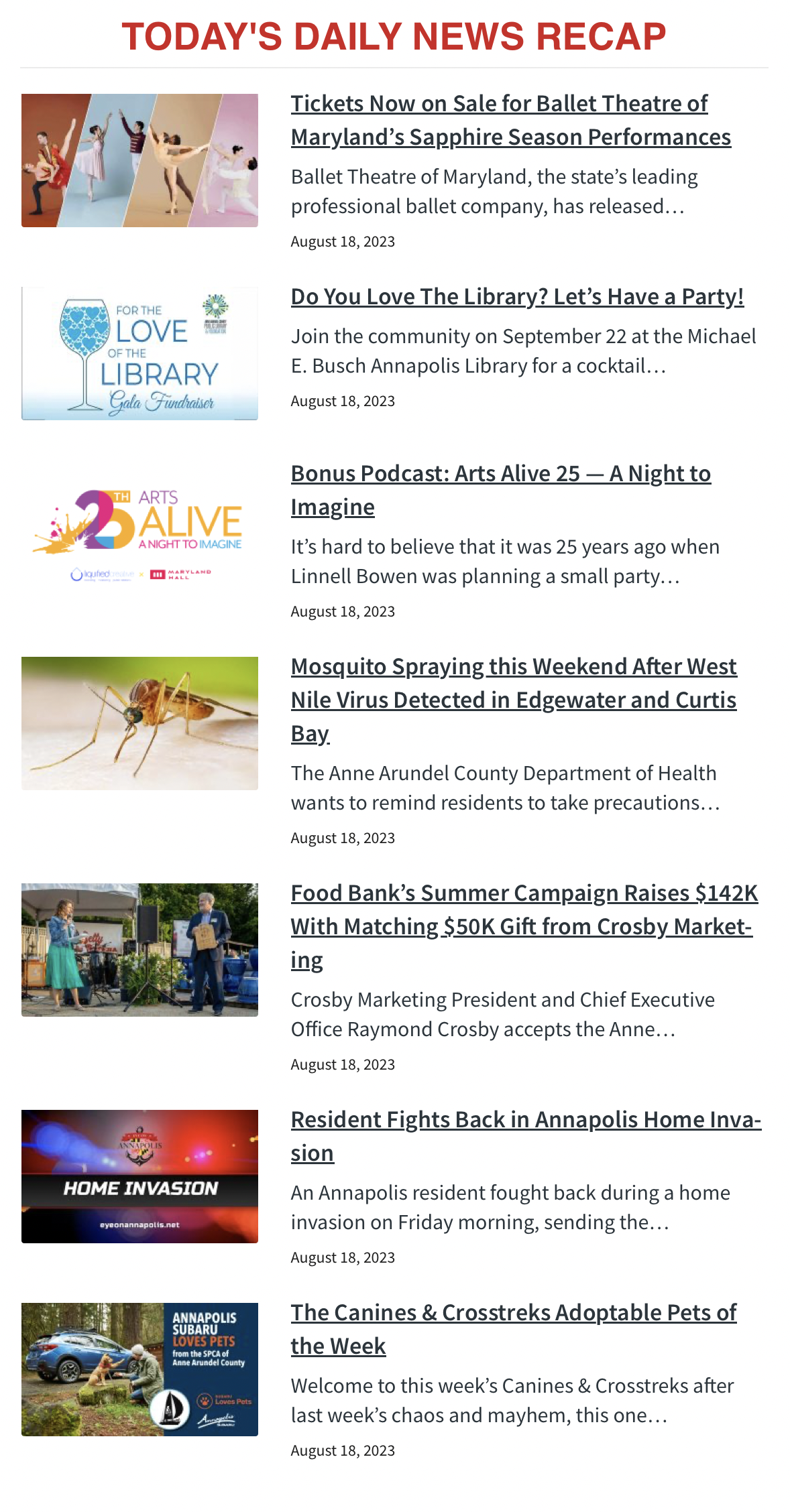The height and width of the screenshot is (1512, 790).
Task: Tap the For the Love of the Library image
Action: (139, 353)
